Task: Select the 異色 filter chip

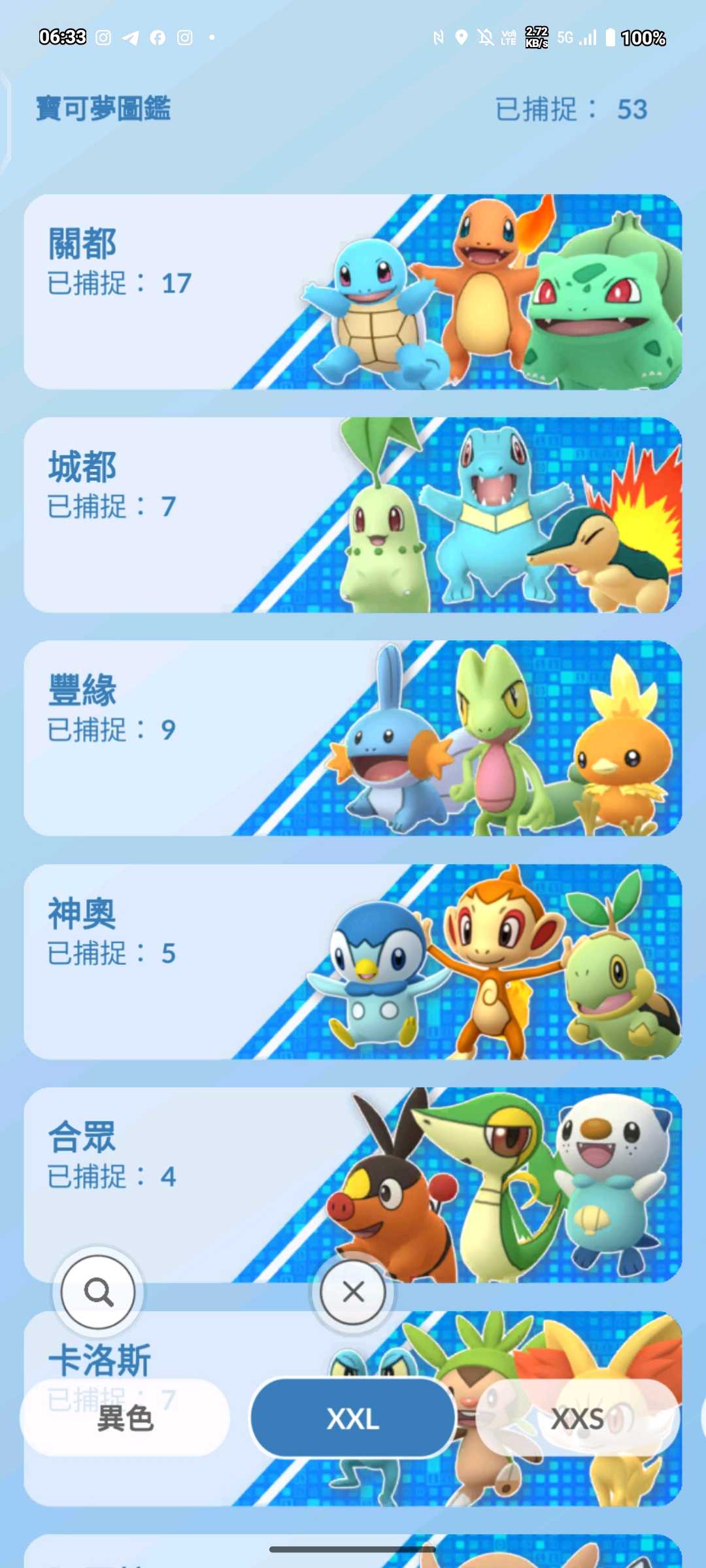Action: (x=125, y=1418)
